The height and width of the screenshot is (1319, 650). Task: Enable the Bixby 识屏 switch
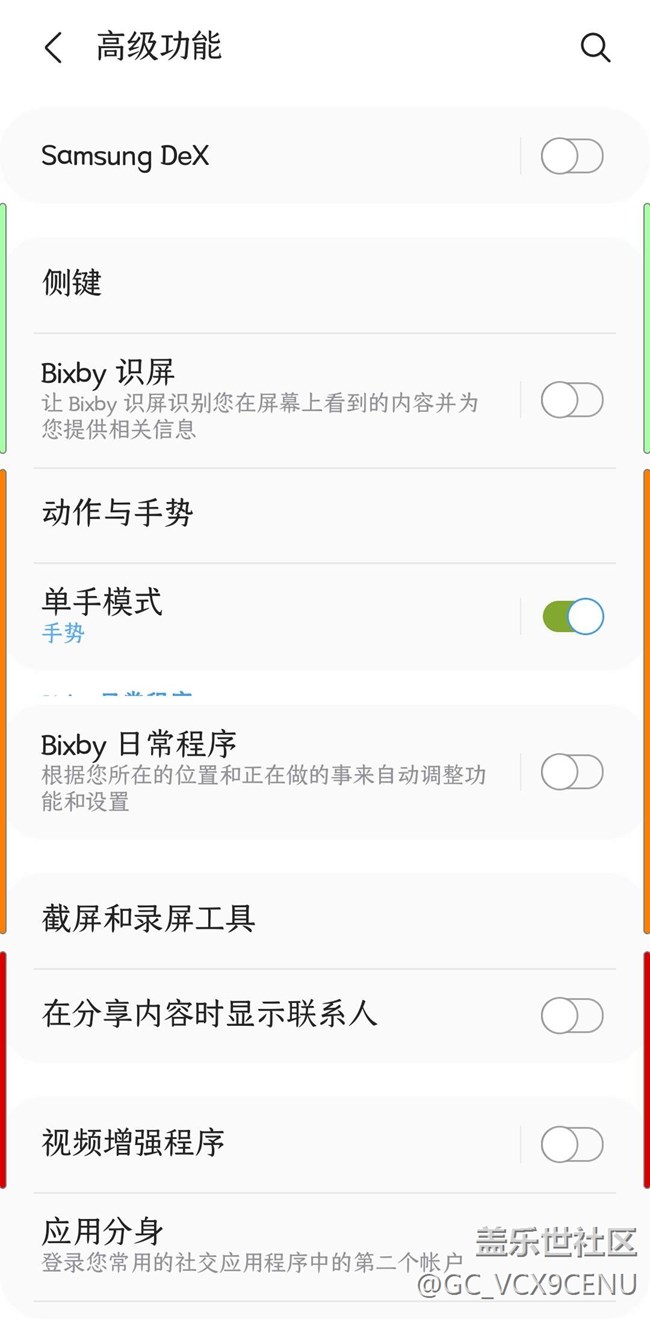[572, 400]
